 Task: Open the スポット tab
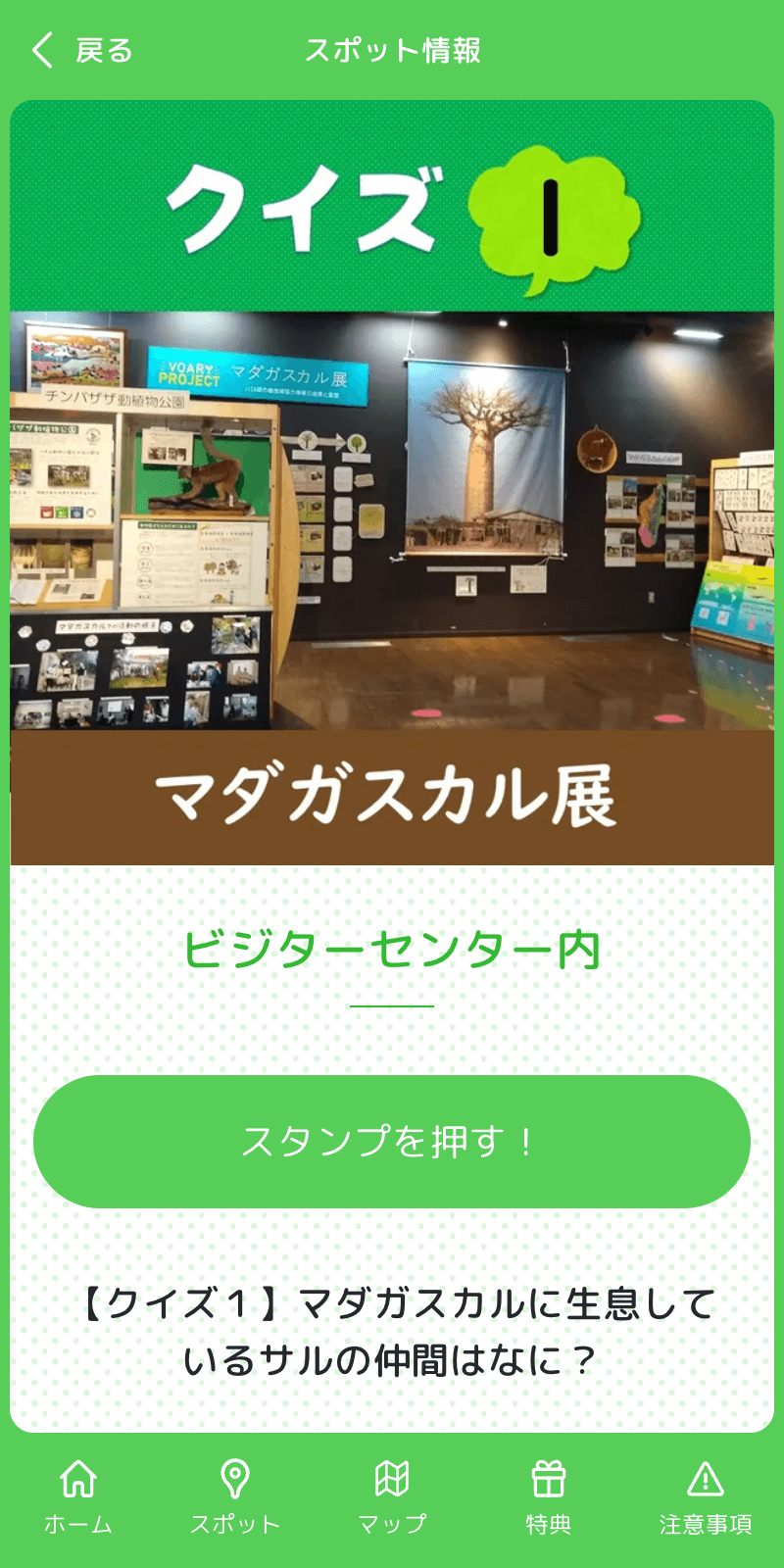pyautogui.click(x=235, y=1496)
